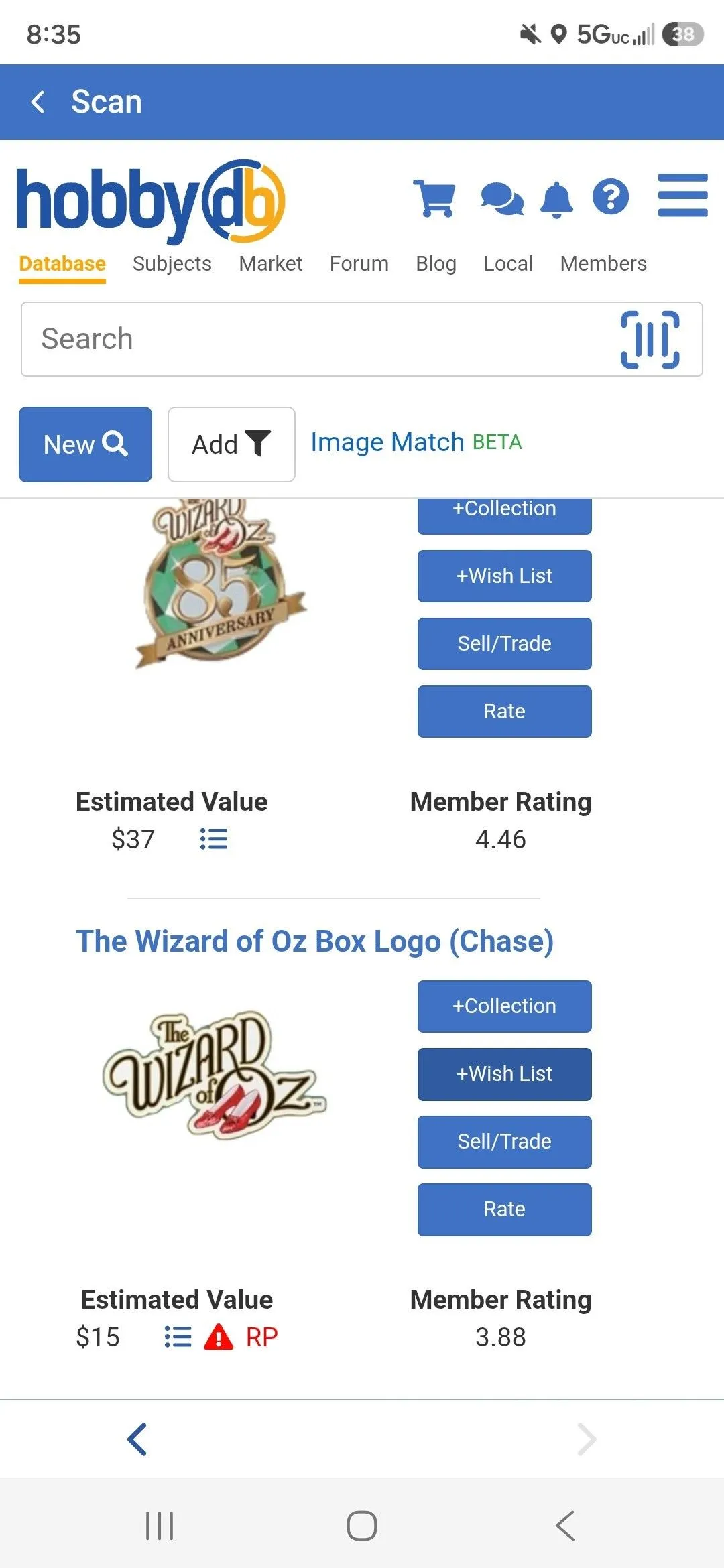The width and height of the screenshot is (724, 1568).
Task: Open the Forum tab
Action: point(359,263)
